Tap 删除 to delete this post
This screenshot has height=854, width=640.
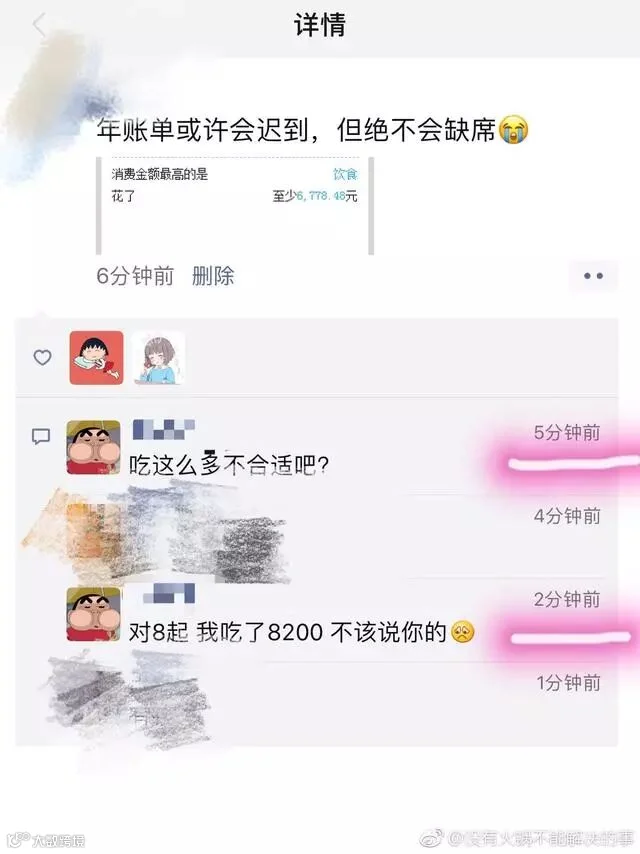[x=213, y=276]
